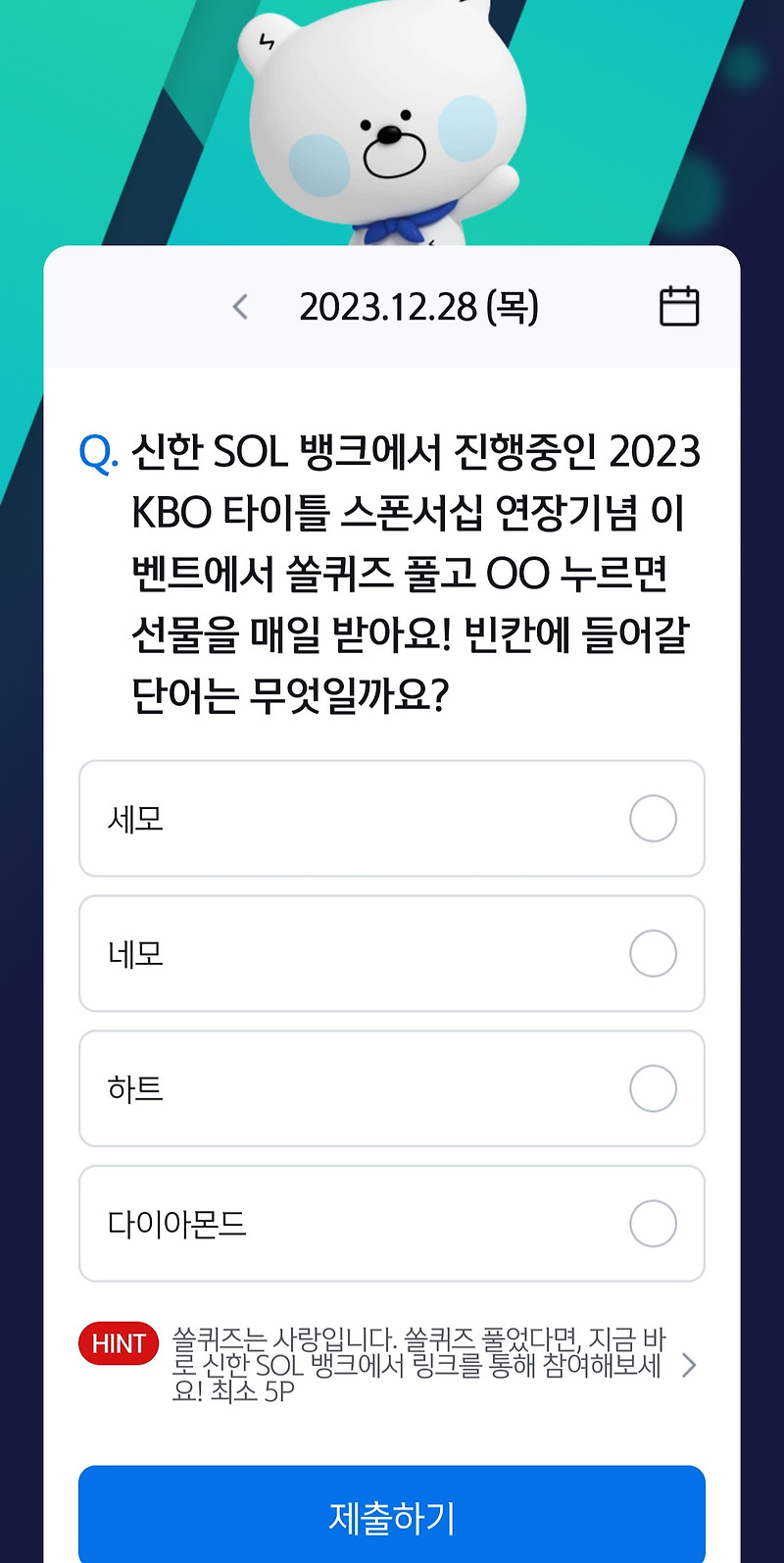The image size is (784, 1563).
Task: Click the 다이아몬드 answer option card
Action: 392,1224
